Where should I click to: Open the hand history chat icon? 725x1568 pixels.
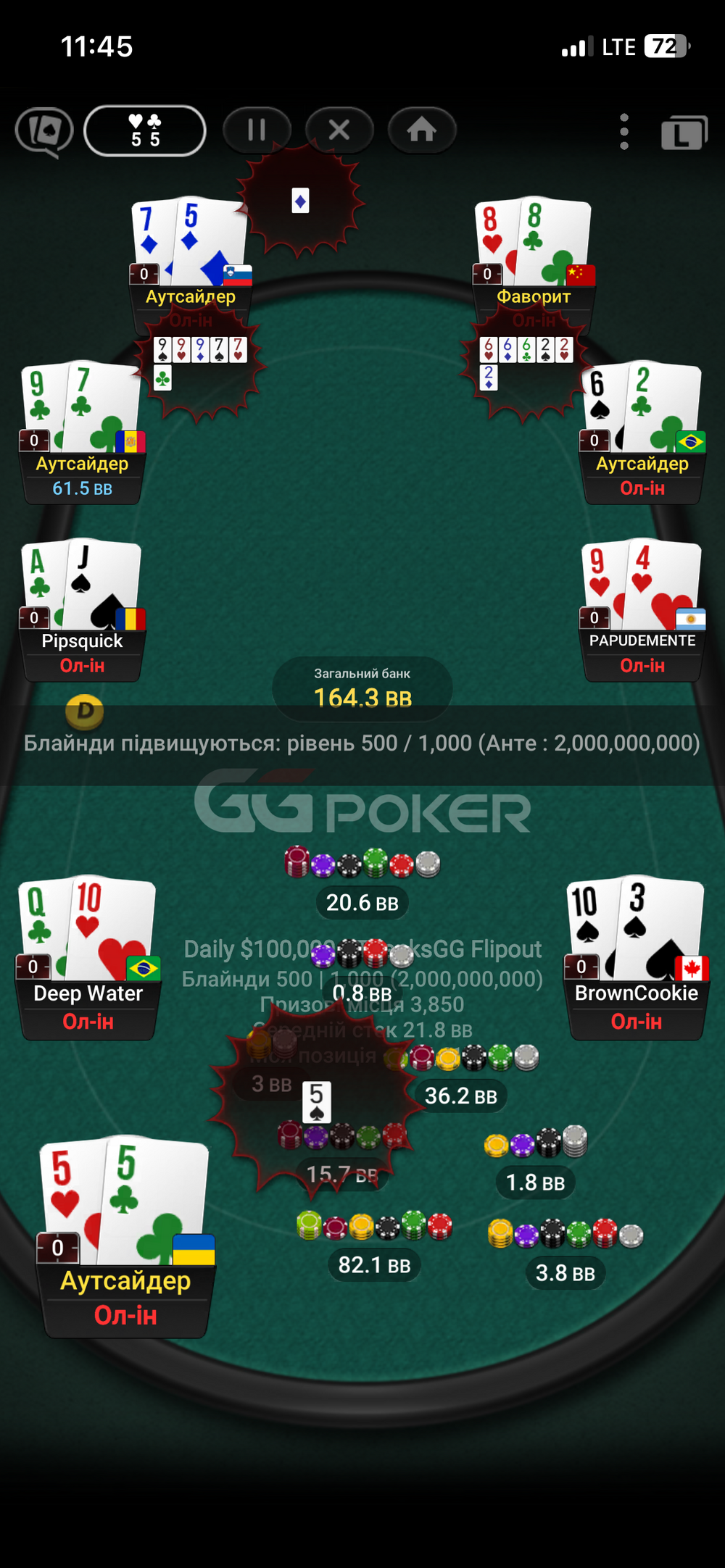[45, 132]
